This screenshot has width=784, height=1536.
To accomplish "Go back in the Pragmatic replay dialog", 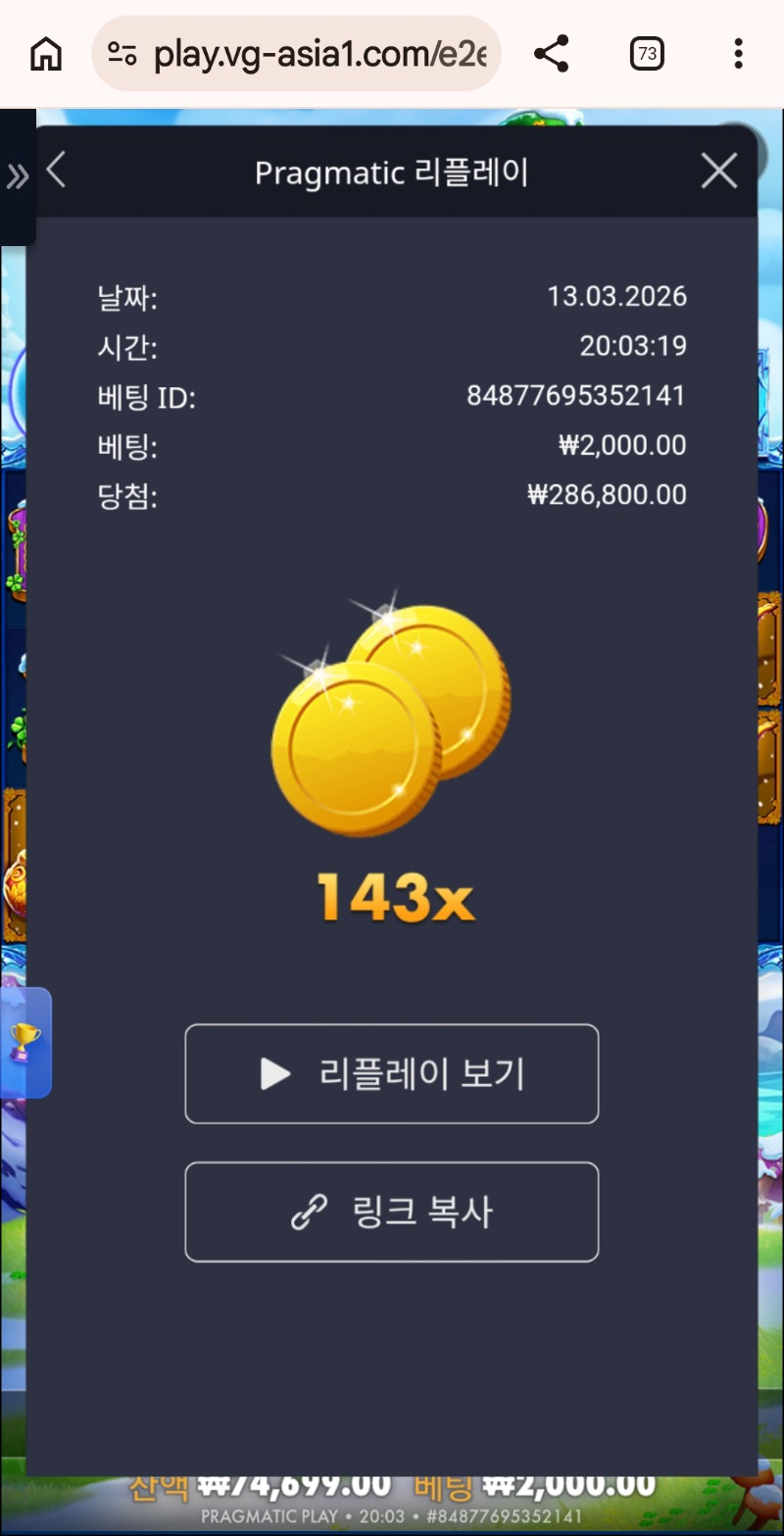I will coord(57,171).
